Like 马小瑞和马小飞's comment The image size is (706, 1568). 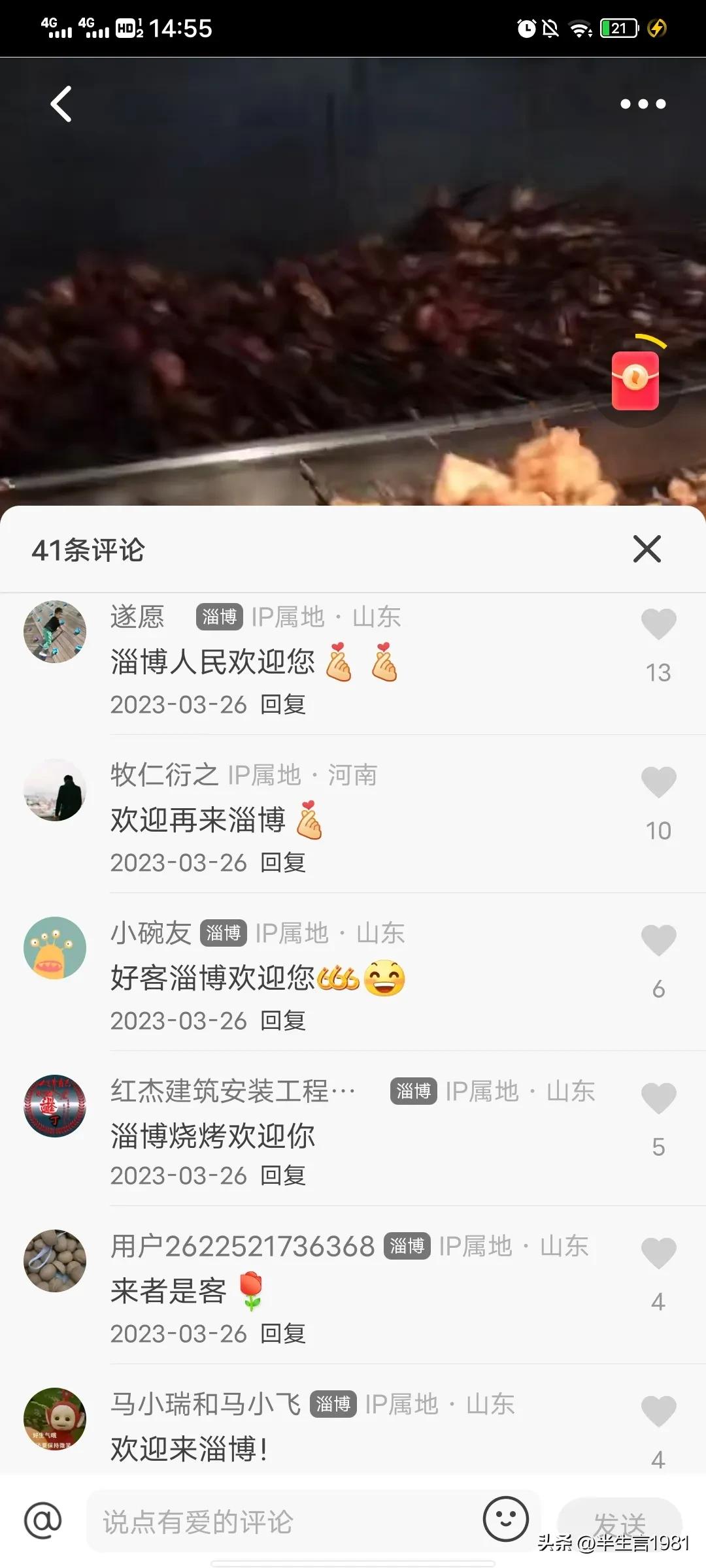click(658, 1411)
